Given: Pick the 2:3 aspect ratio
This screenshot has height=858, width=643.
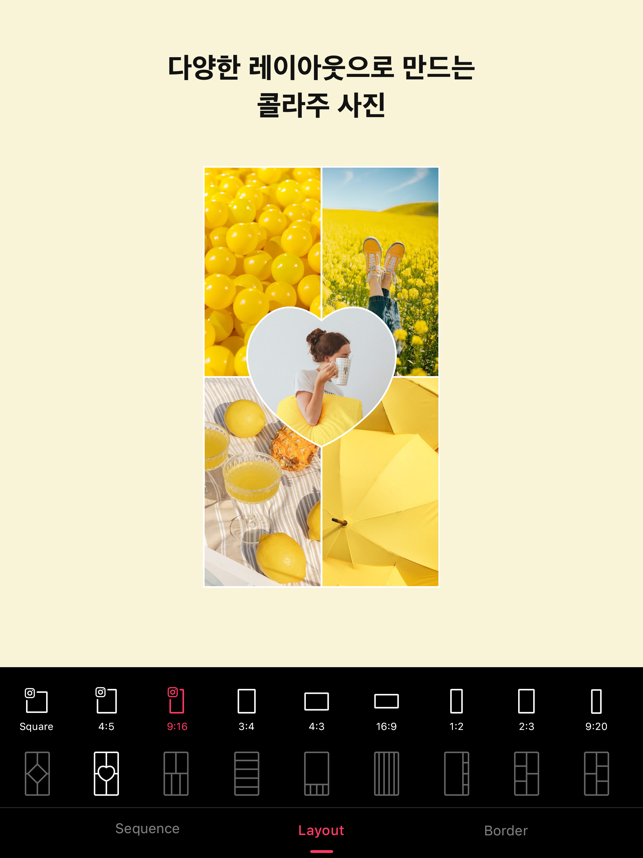Looking at the screenshot, I should coord(526,708).
